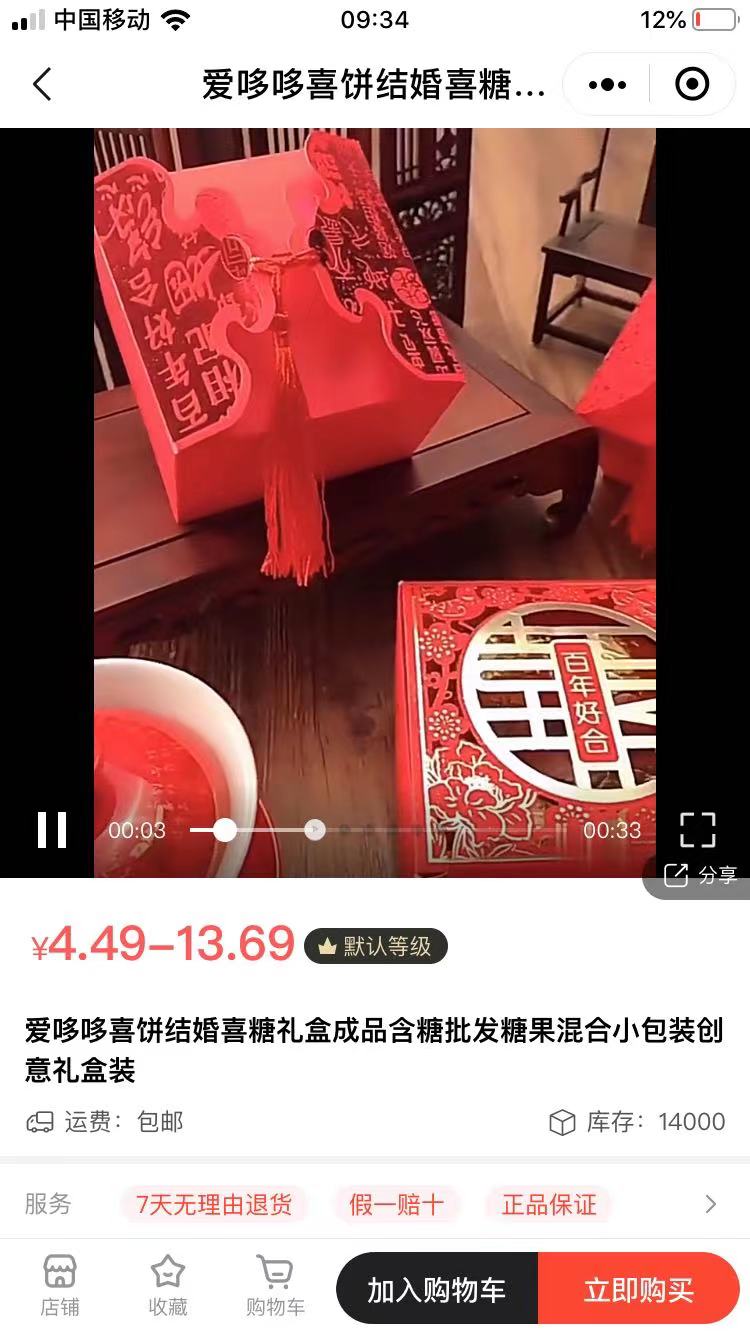Go back using the top-left arrow

click(42, 85)
